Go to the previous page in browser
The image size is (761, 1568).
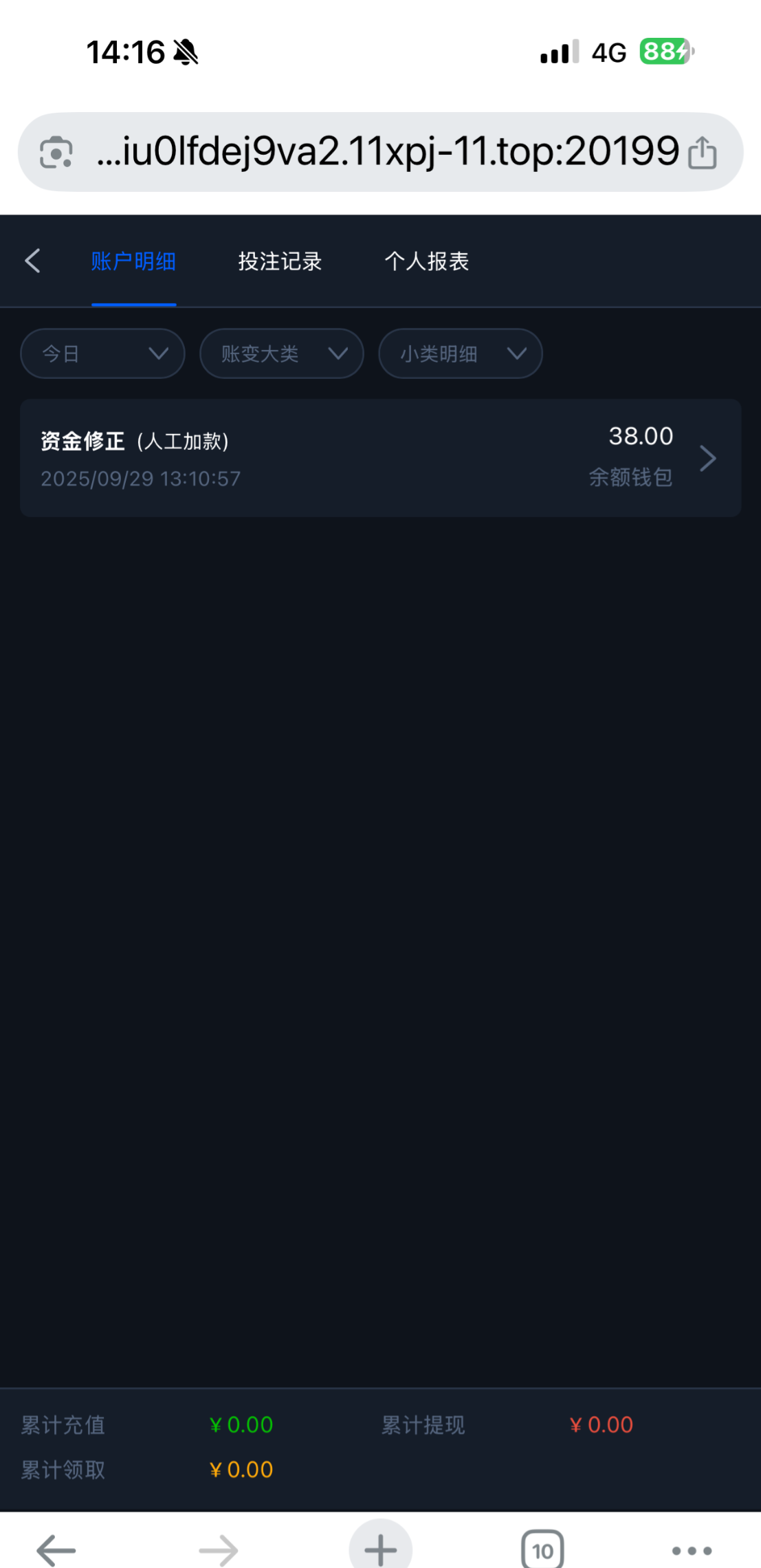pos(56,1550)
